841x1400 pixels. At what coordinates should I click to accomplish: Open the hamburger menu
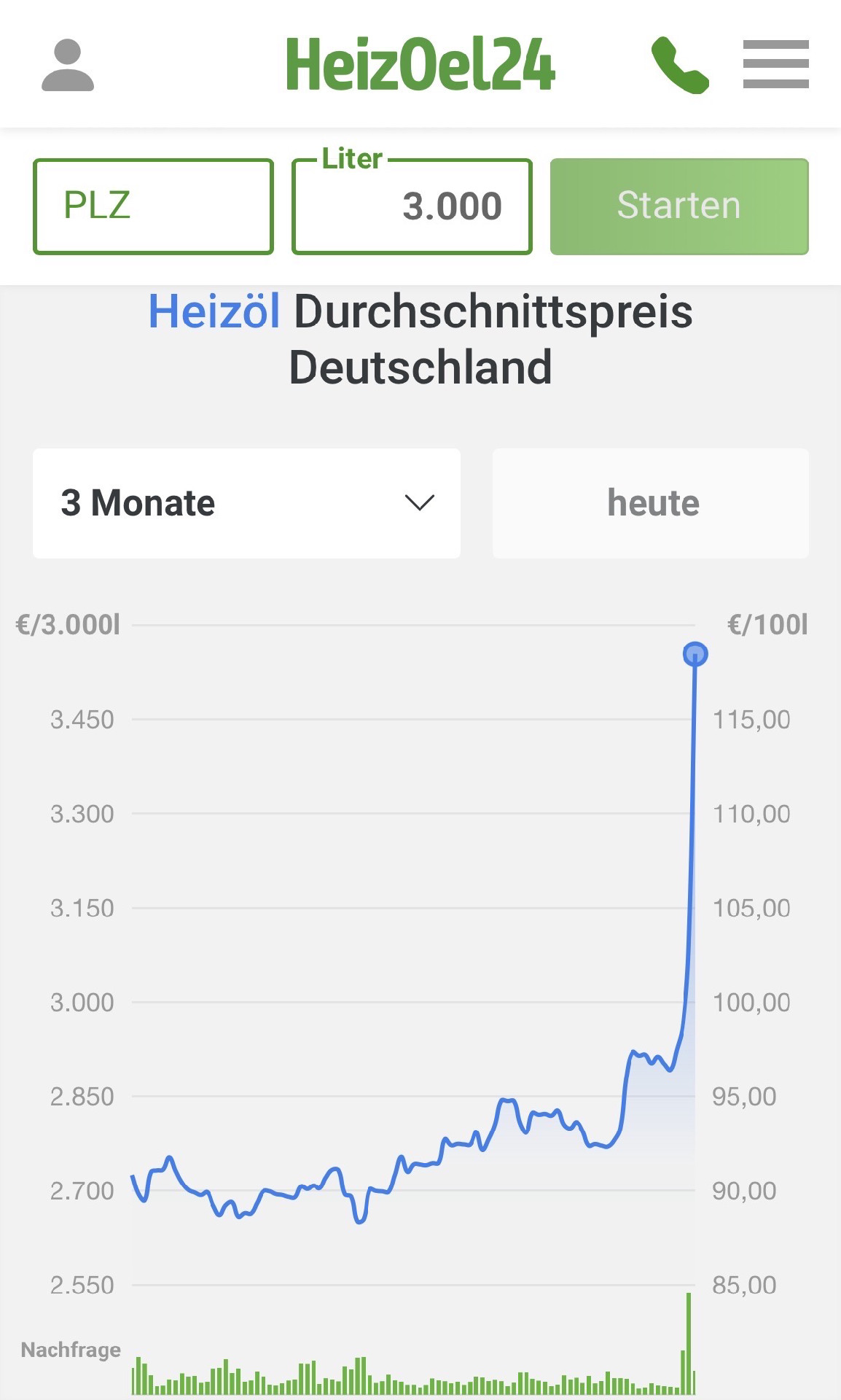coord(775,64)
